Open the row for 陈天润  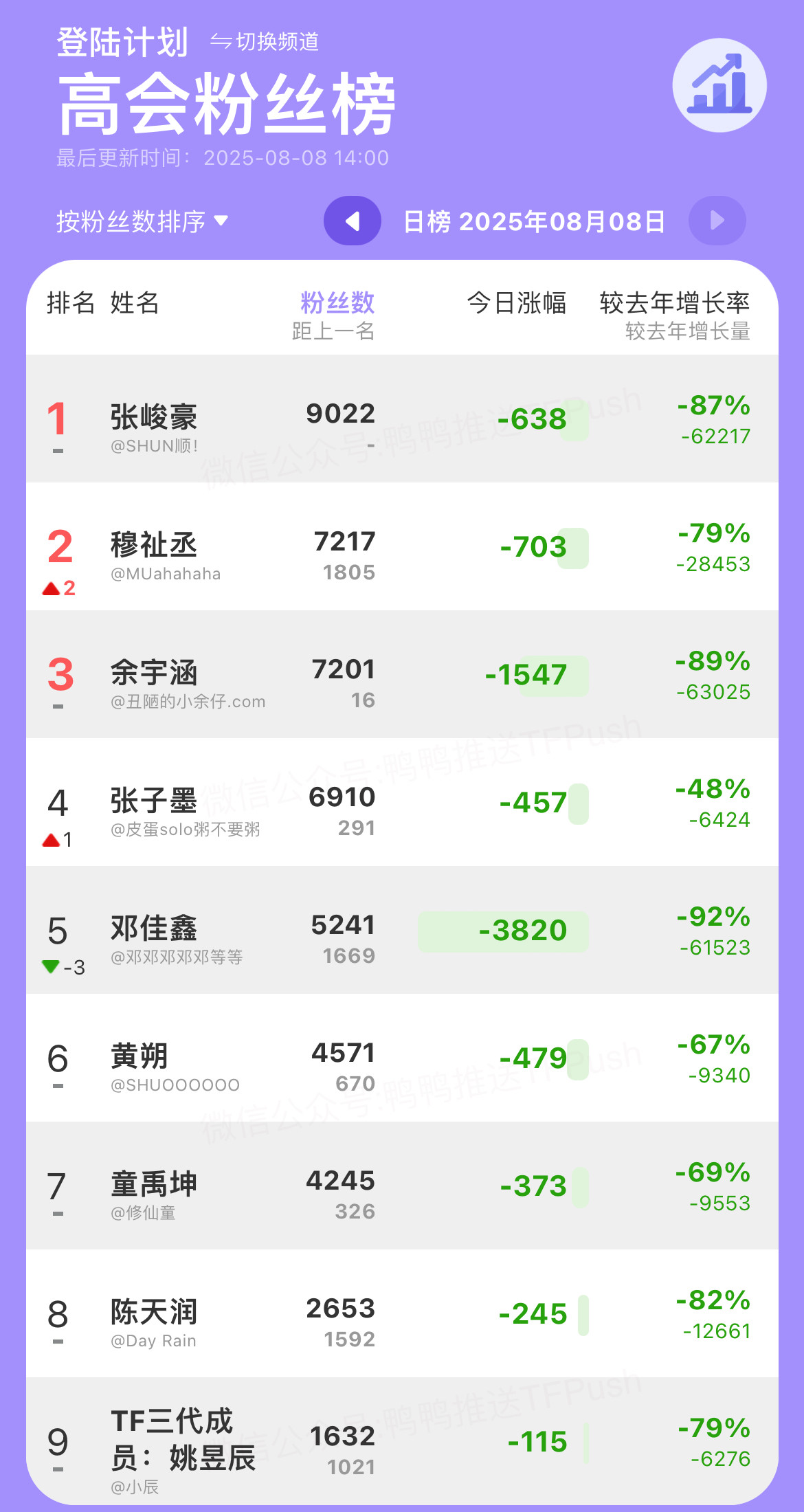tap(402, 1313)
